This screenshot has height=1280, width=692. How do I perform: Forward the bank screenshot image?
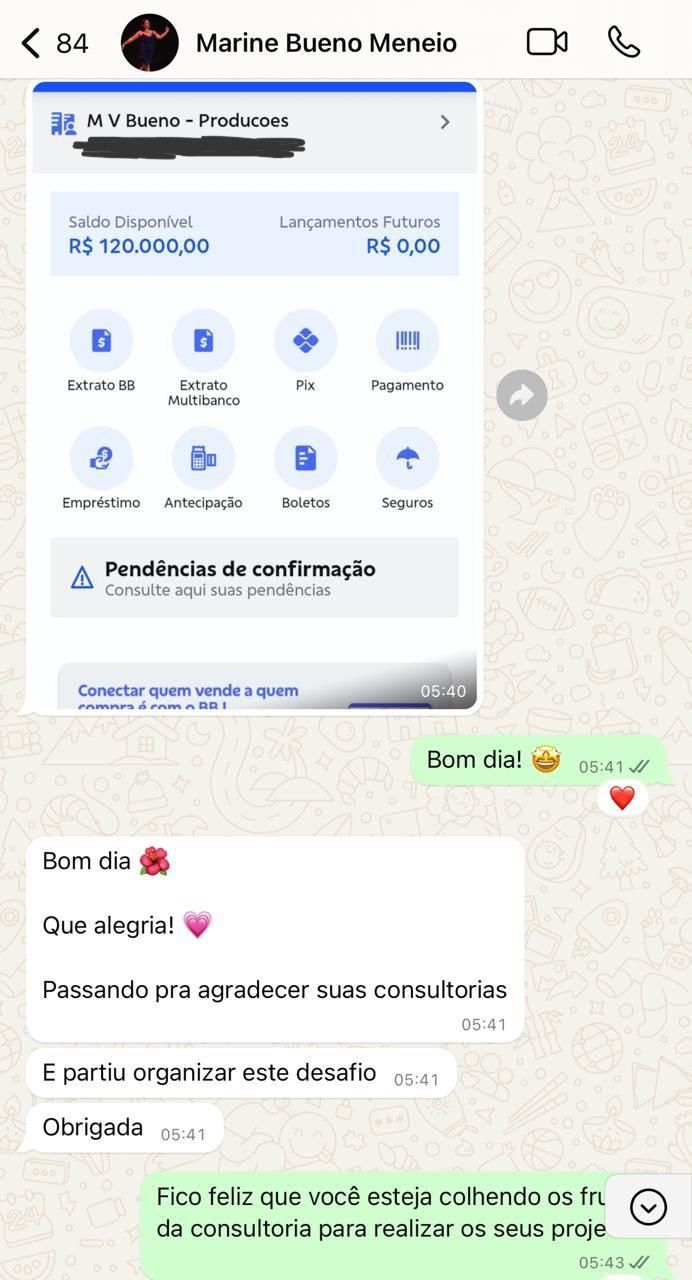click(522, 396)
